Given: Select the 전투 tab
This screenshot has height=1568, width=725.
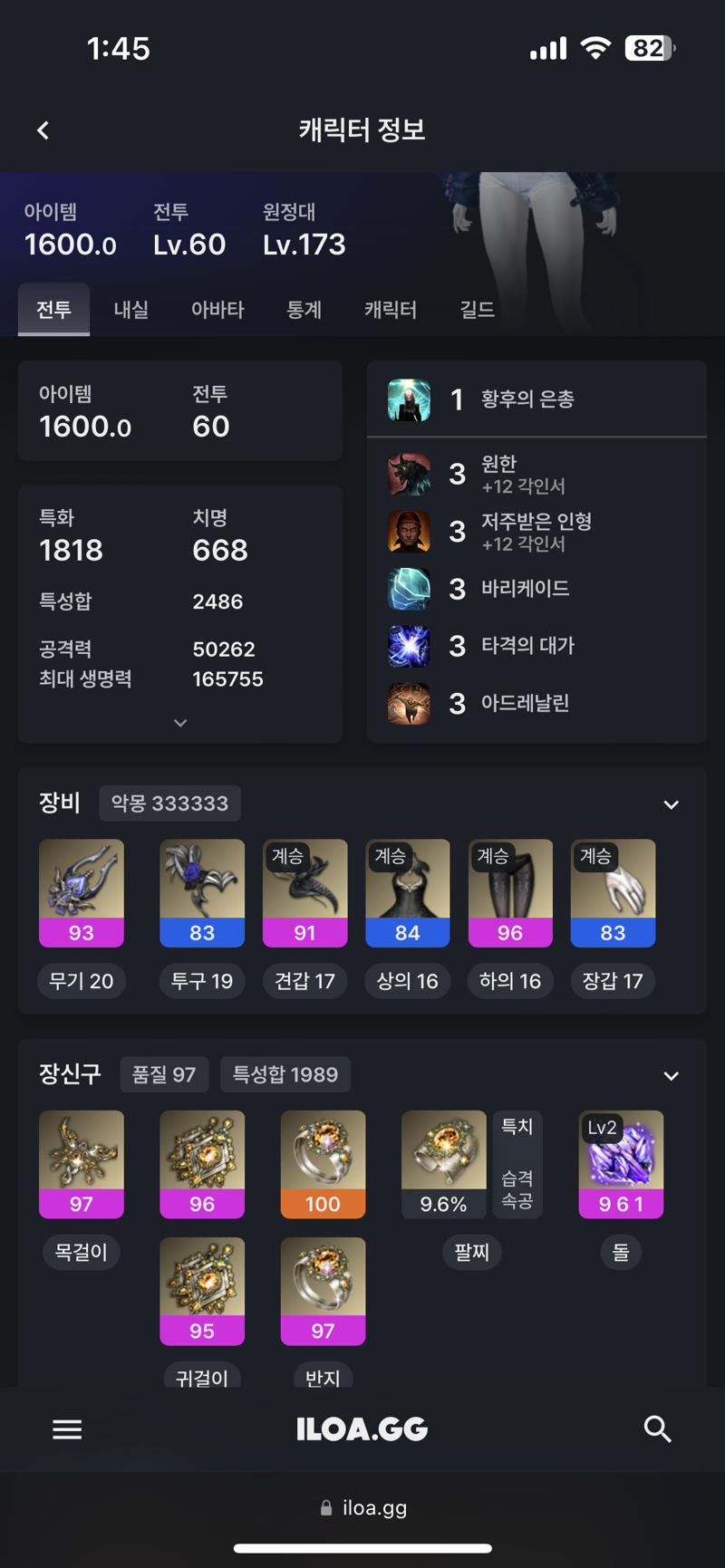Looking at the screenshot, I should click(53, 310).
